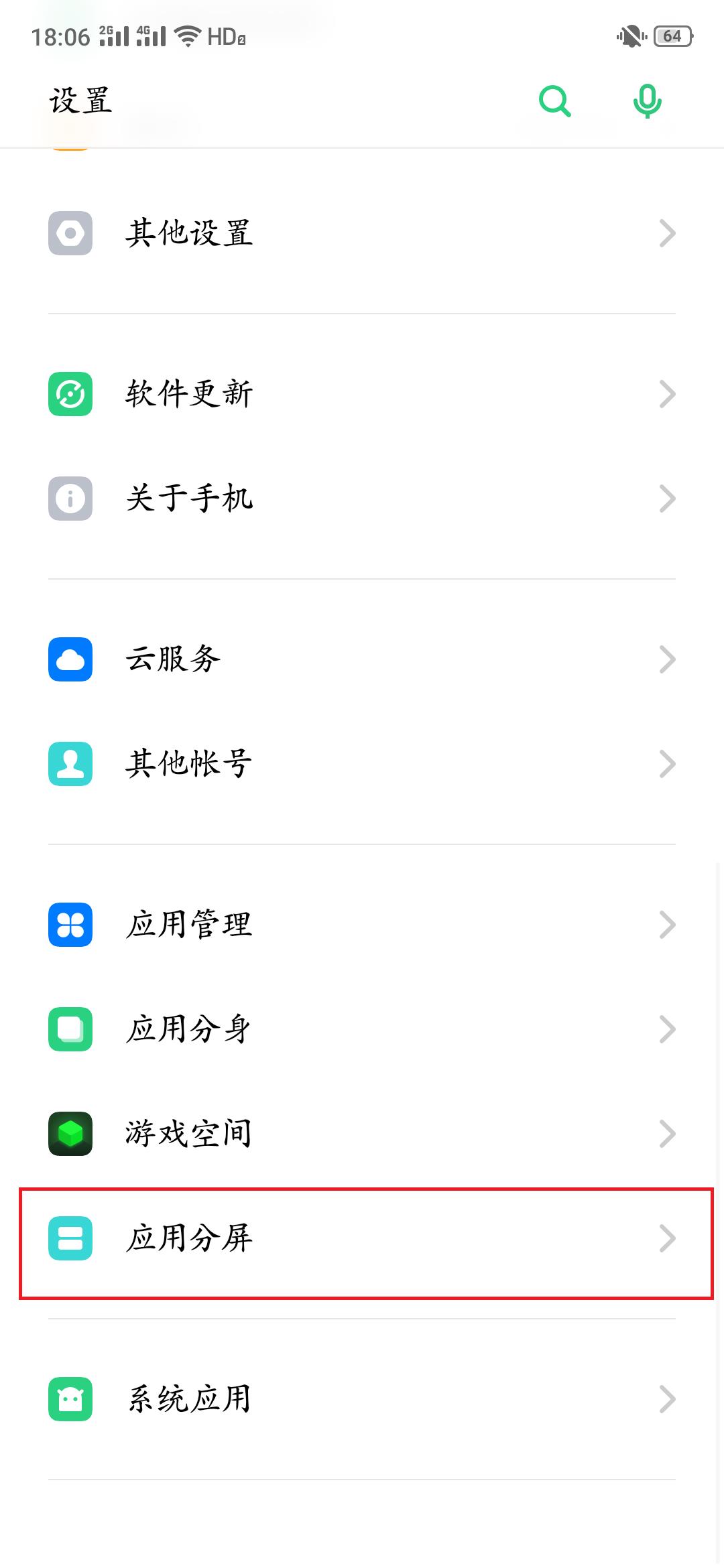Open 关于手机 (About phone)
Screen dimensions: 724x1568
pyautogui.click(x=362, y=499)
